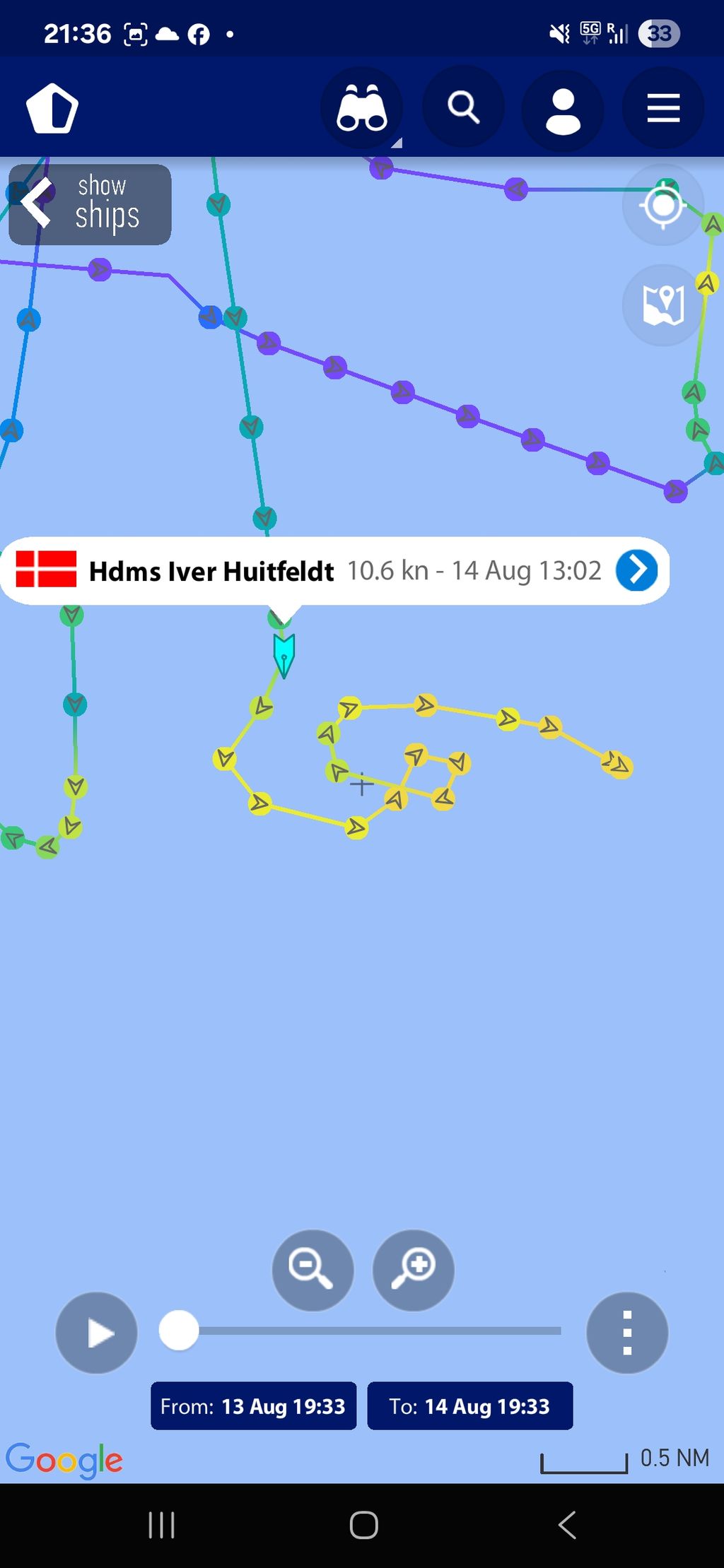Open the binoculars watch view

pyautogui.click(x=362, y=108)
